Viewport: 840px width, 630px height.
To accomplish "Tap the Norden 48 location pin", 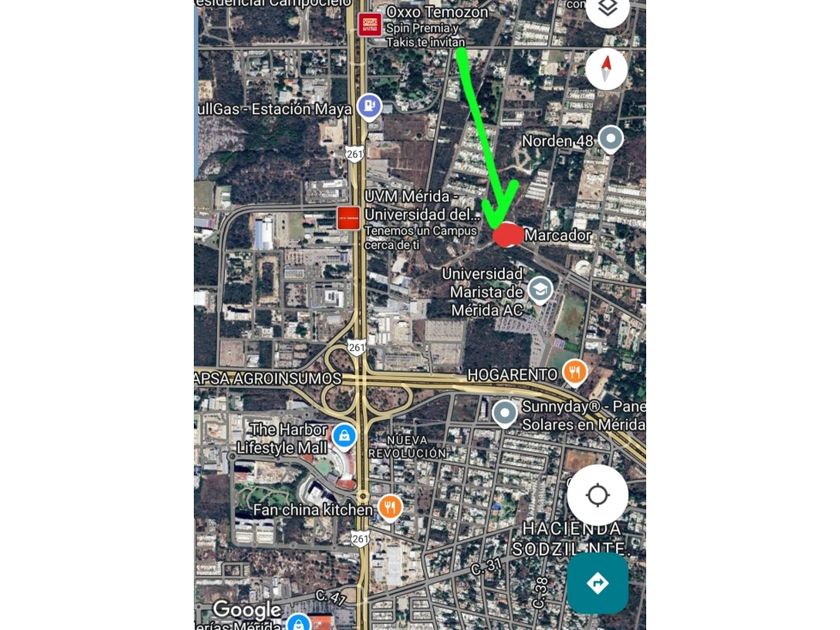I will point(610,139).
